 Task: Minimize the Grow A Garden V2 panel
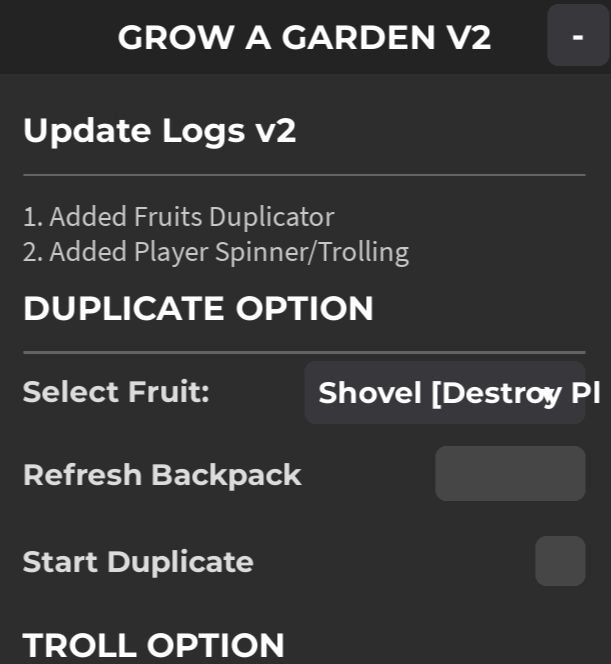[578, 36]
